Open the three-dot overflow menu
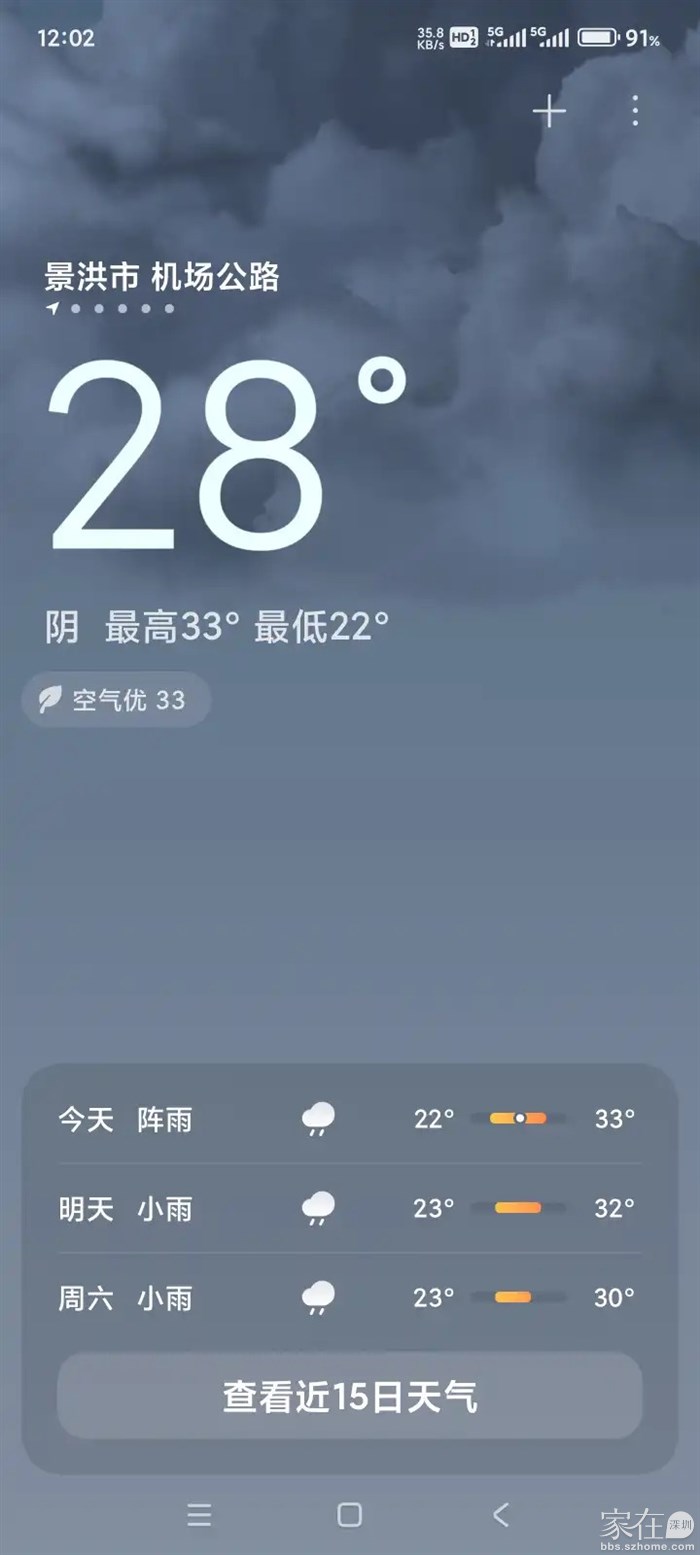Viewport: 700px width, 1555px height. pos(635,111)
